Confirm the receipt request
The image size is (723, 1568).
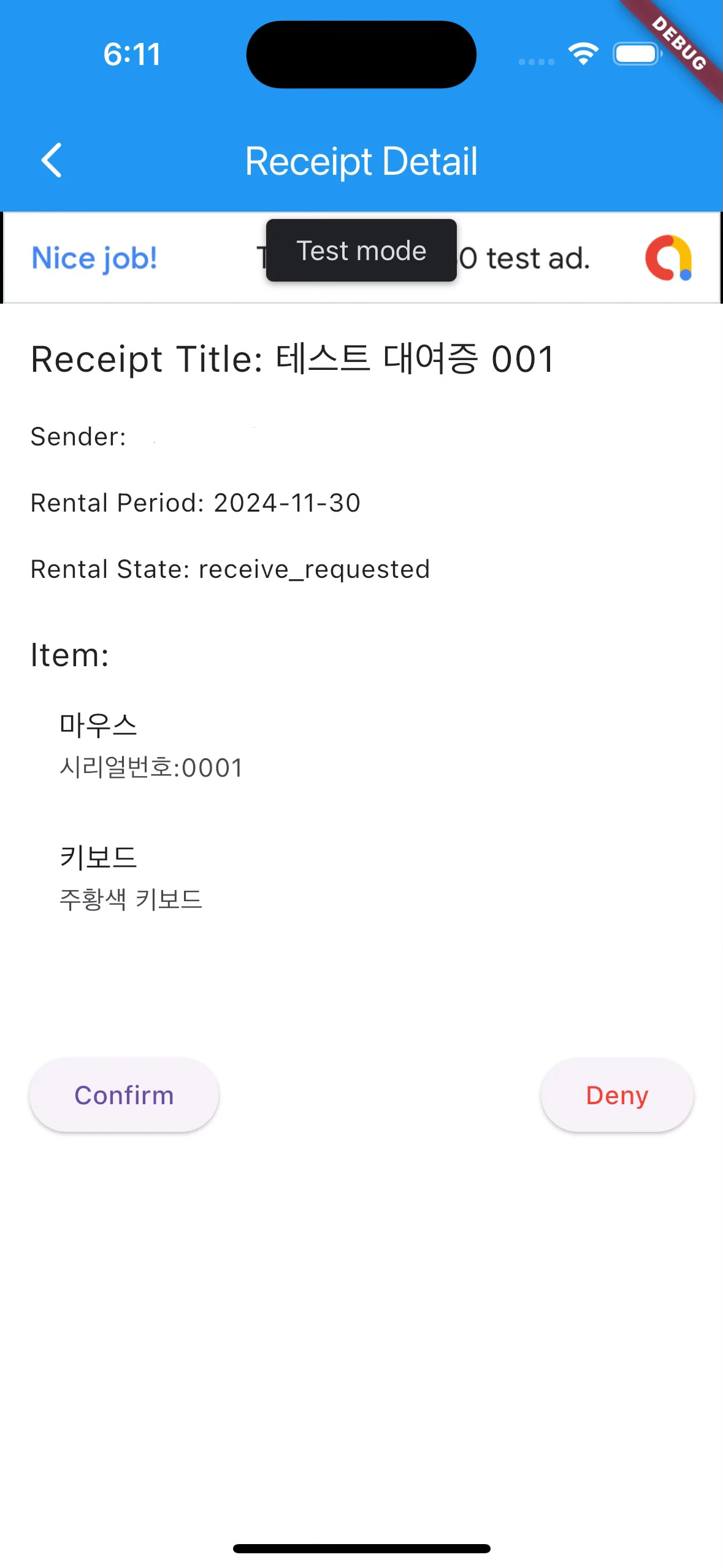click(124, 1095)
